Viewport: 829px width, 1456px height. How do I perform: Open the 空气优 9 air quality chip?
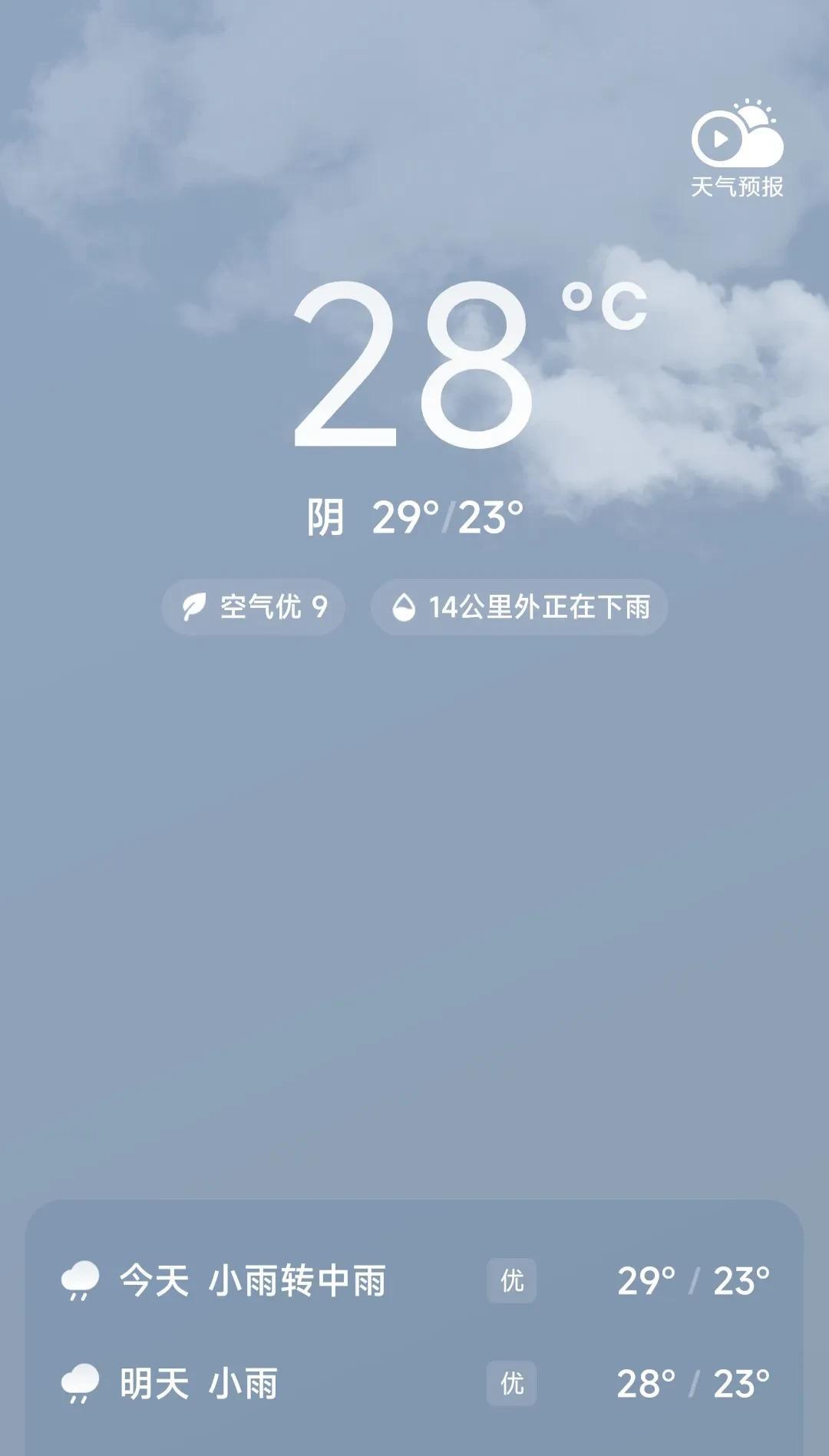[x=253, y=607]
